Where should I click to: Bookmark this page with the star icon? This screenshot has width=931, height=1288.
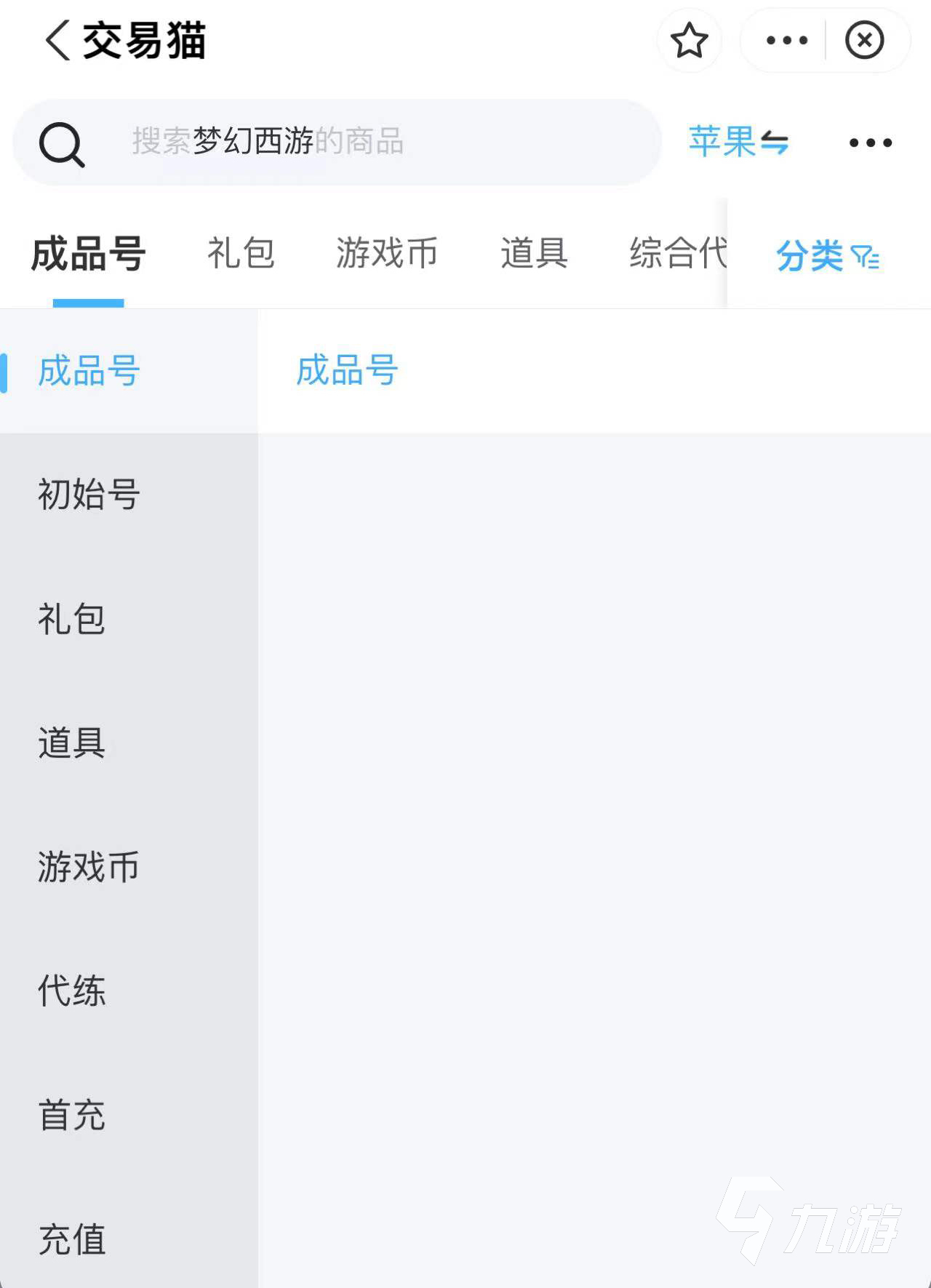tap(689, 40)
